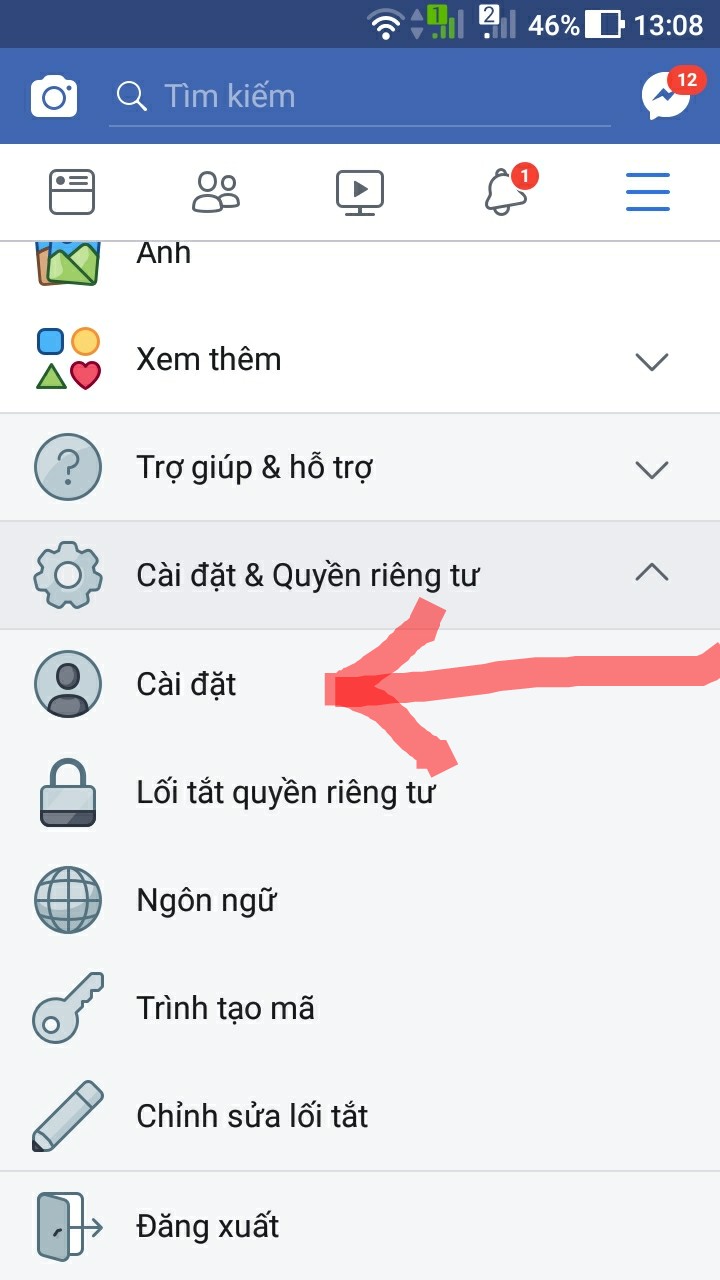Open Chỉnh sửa lối tắt
This screenshot has width=720, height=1280.
(x=252, y=1116)
